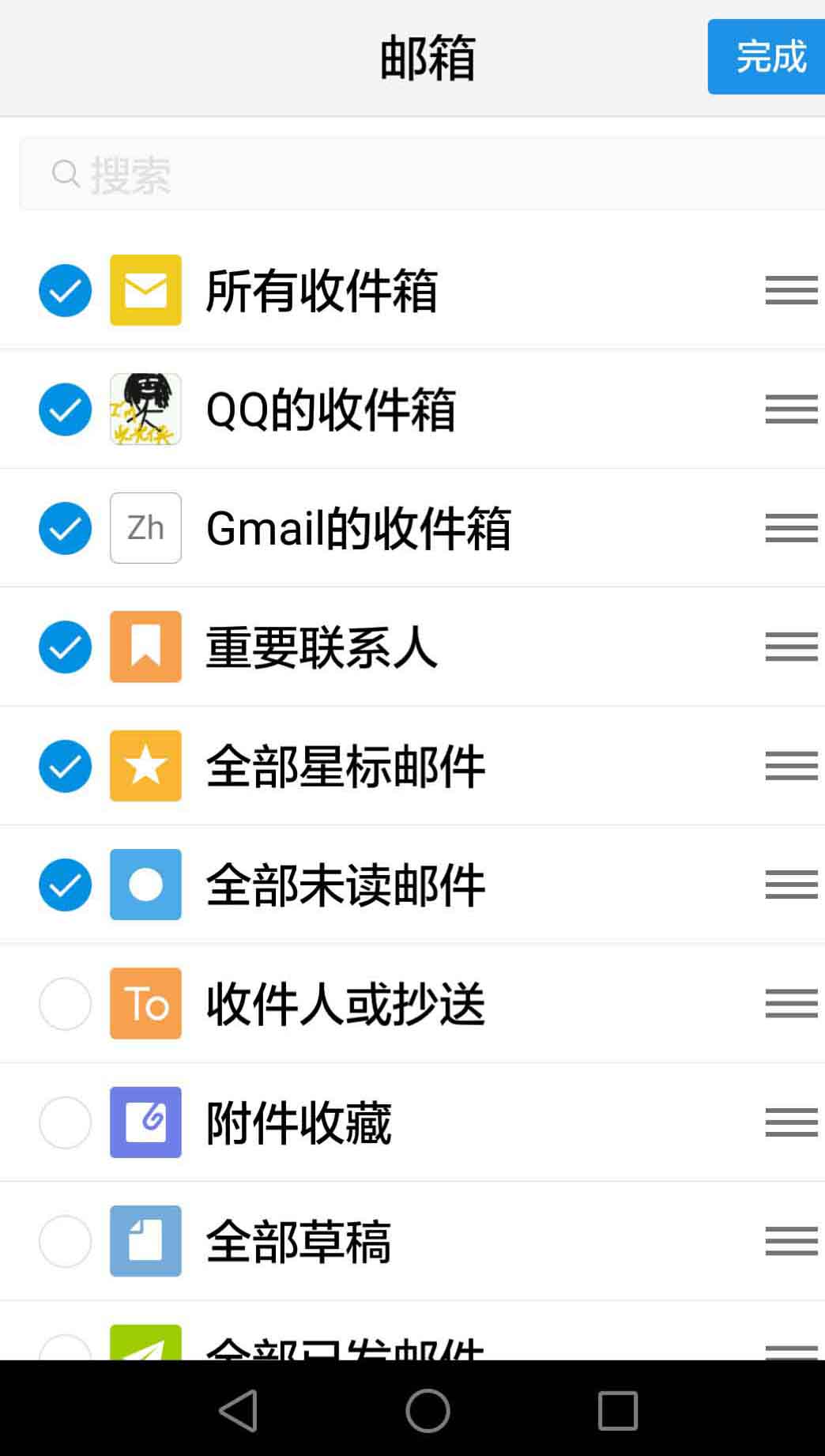Screen dimensions: 825x1456
Task: Click the Zh Gmail inbox icon
Action: pos(145,527)
